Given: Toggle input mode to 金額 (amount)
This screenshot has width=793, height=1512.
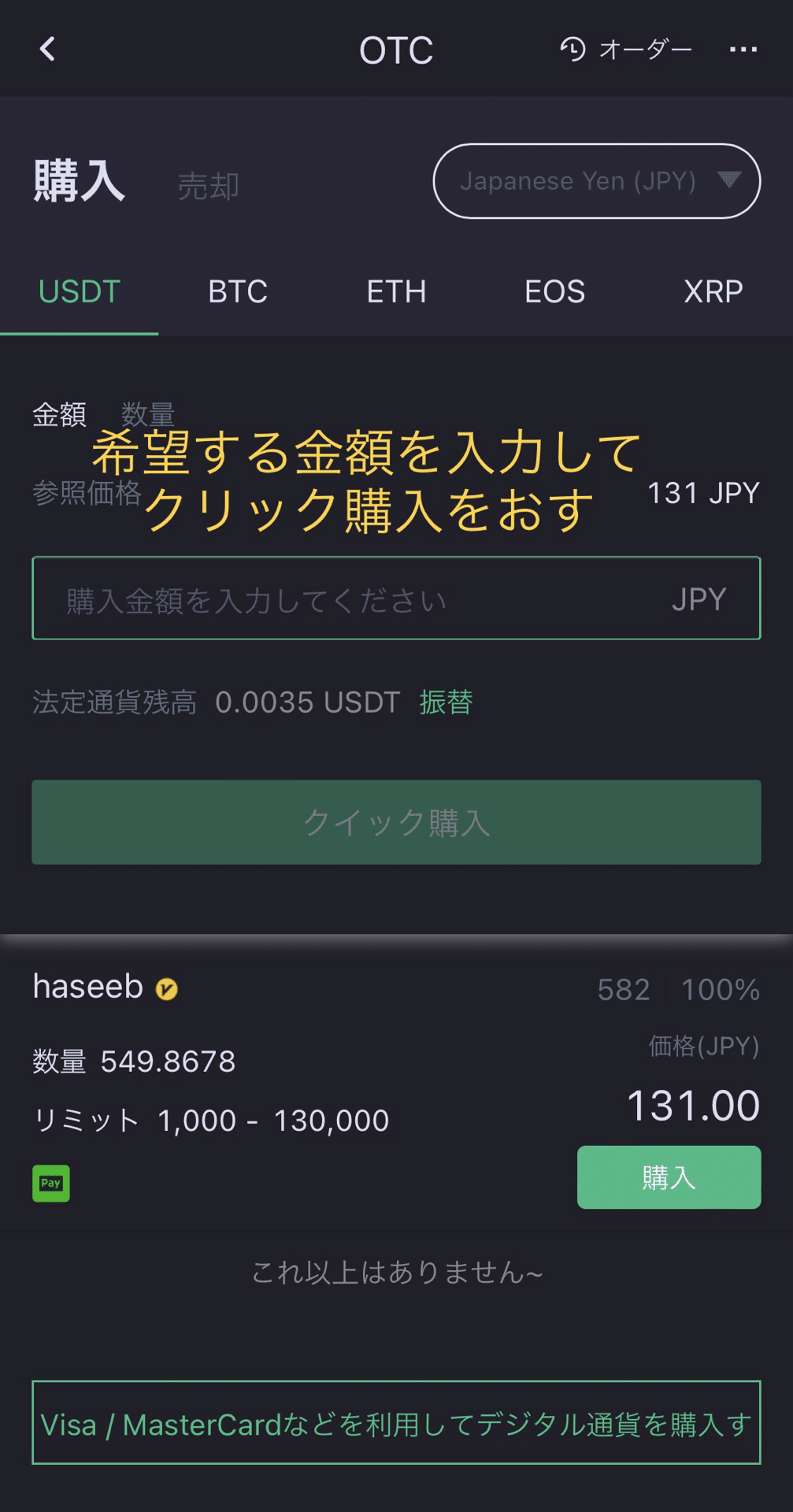Looking at the screenshot, I should click(59, 413).
